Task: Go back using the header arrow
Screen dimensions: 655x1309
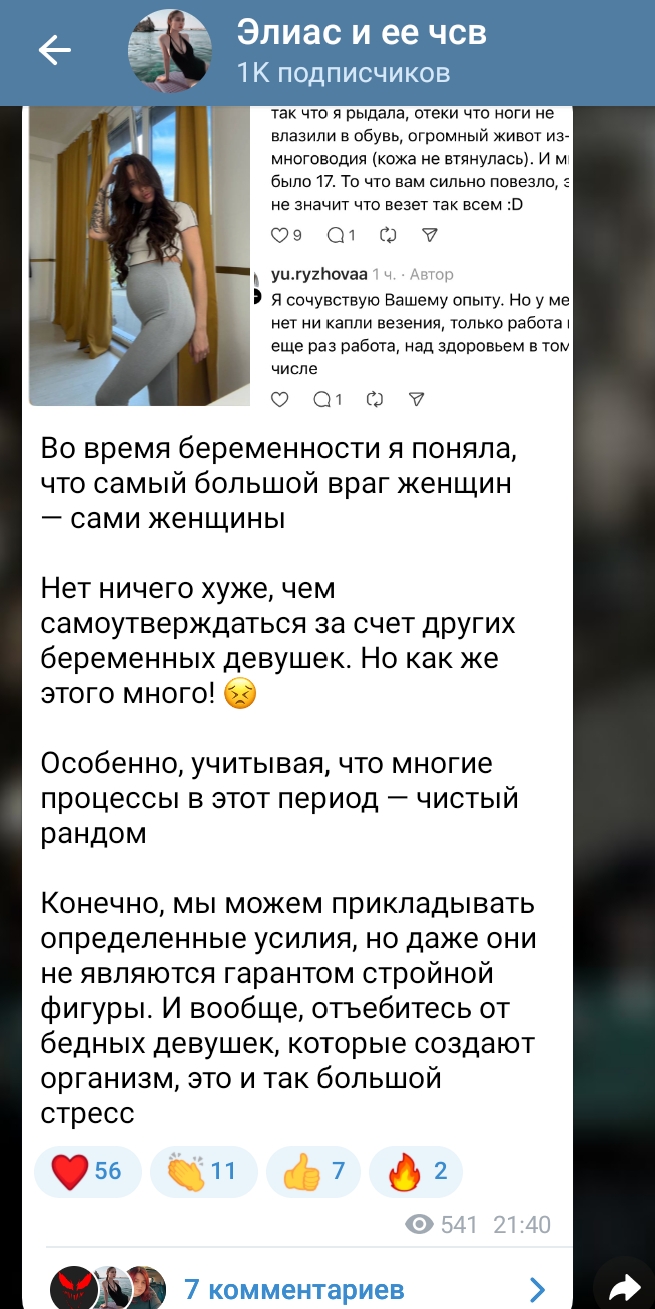Action: (54, 50)
